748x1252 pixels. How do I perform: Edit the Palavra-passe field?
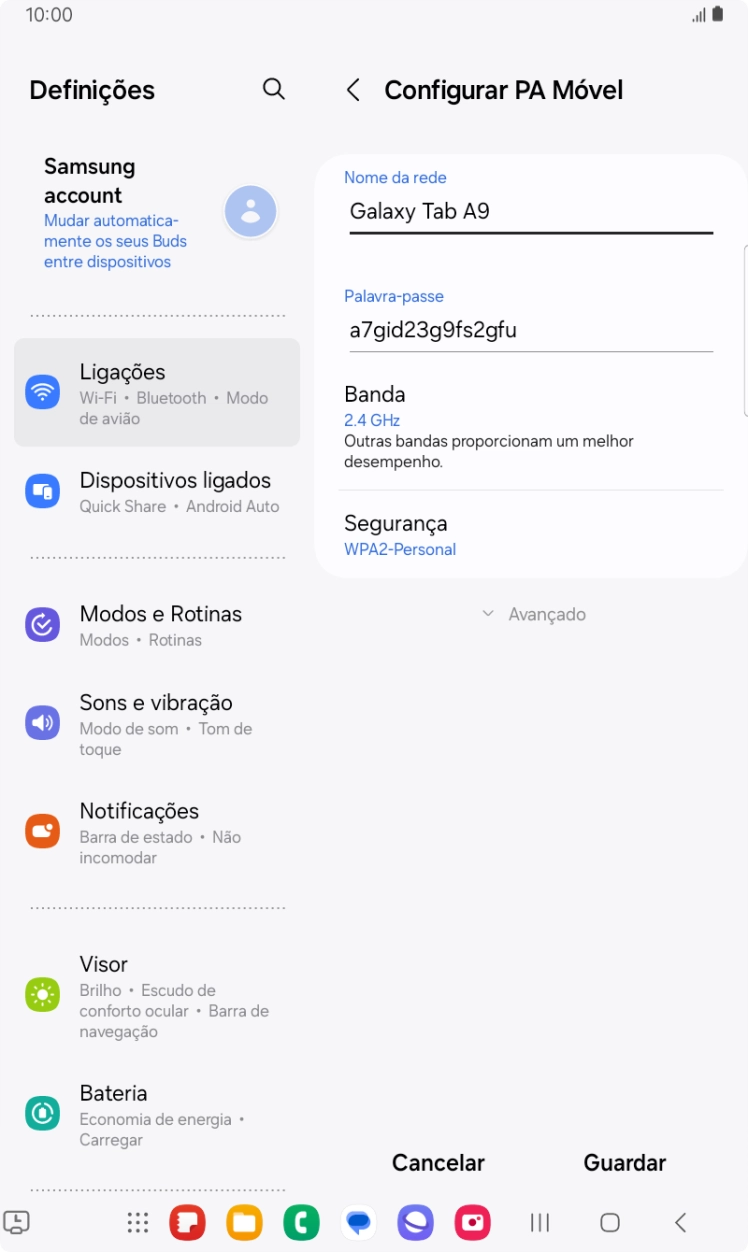click(x=530, y=330)
